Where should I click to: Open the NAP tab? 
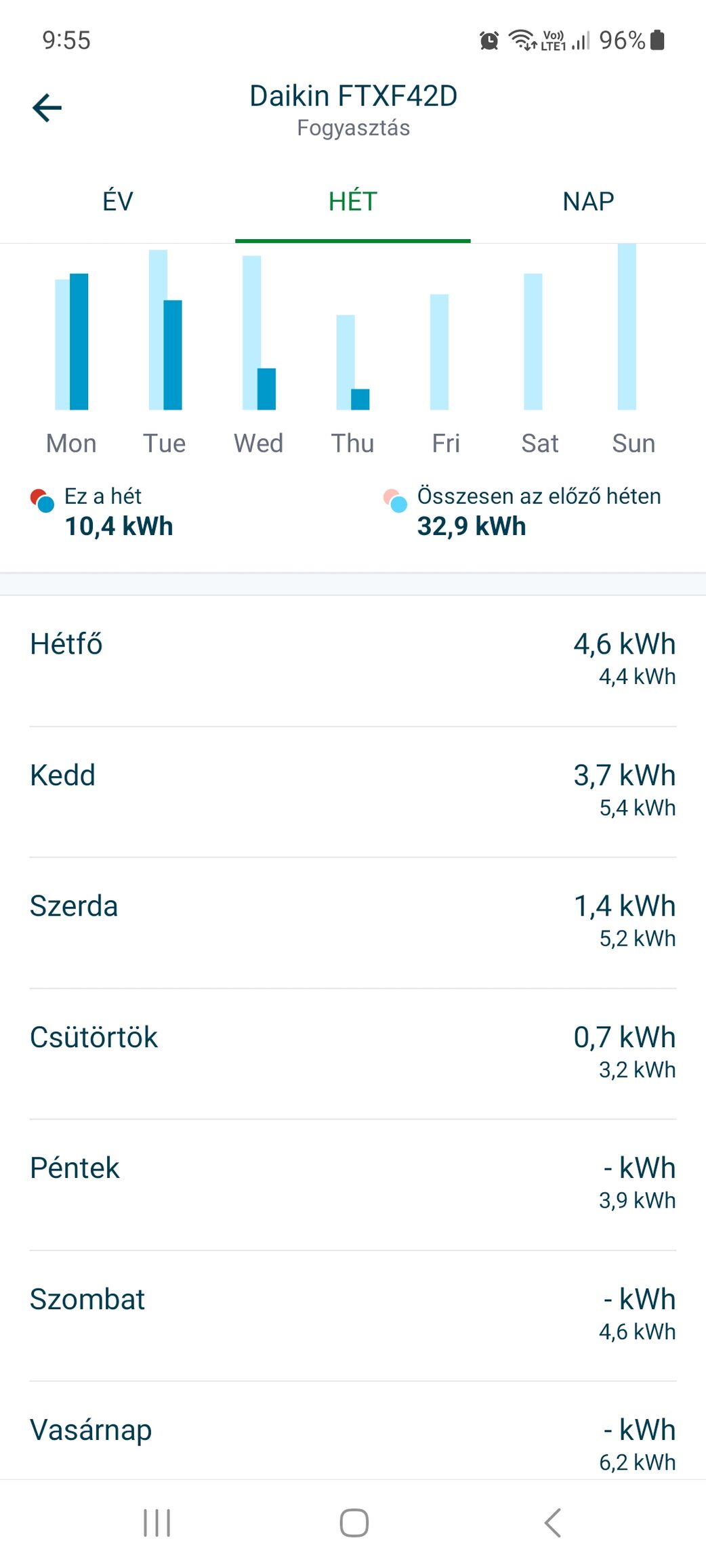click(x=588, y=202)
